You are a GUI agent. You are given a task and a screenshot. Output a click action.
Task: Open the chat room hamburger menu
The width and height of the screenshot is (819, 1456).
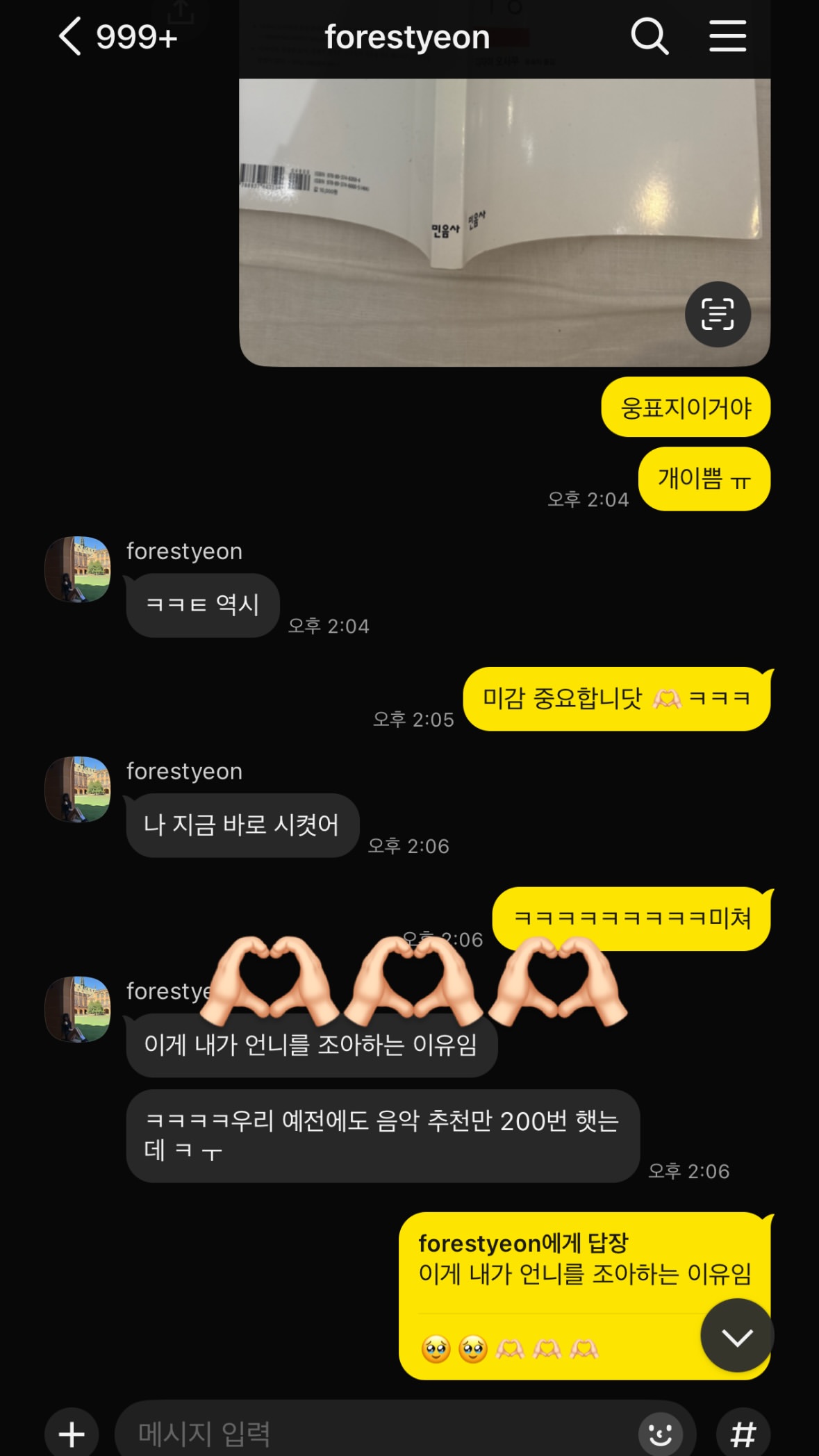[x=727, y=37]
